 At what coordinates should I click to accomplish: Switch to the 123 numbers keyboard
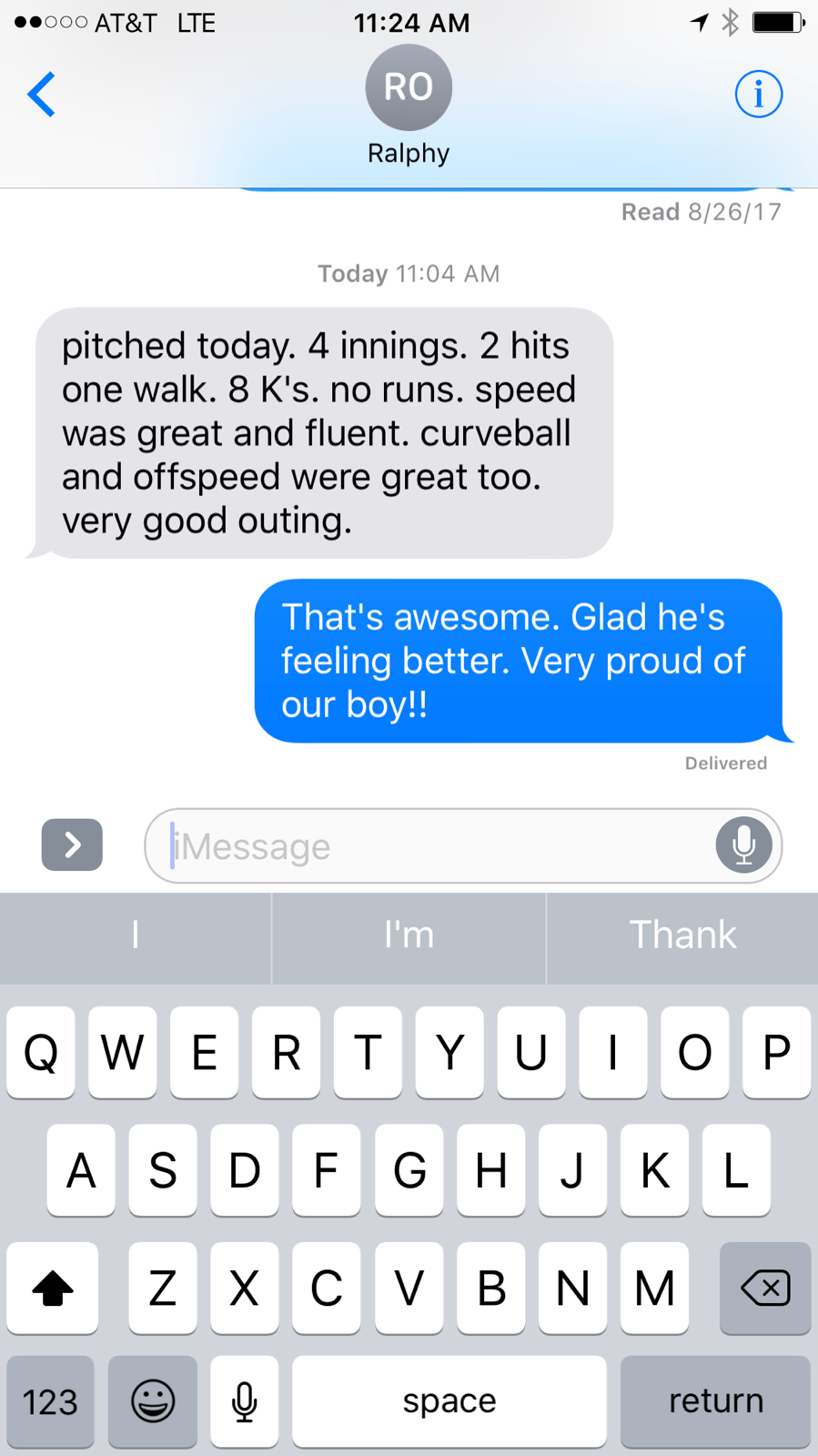point(50,1400)
